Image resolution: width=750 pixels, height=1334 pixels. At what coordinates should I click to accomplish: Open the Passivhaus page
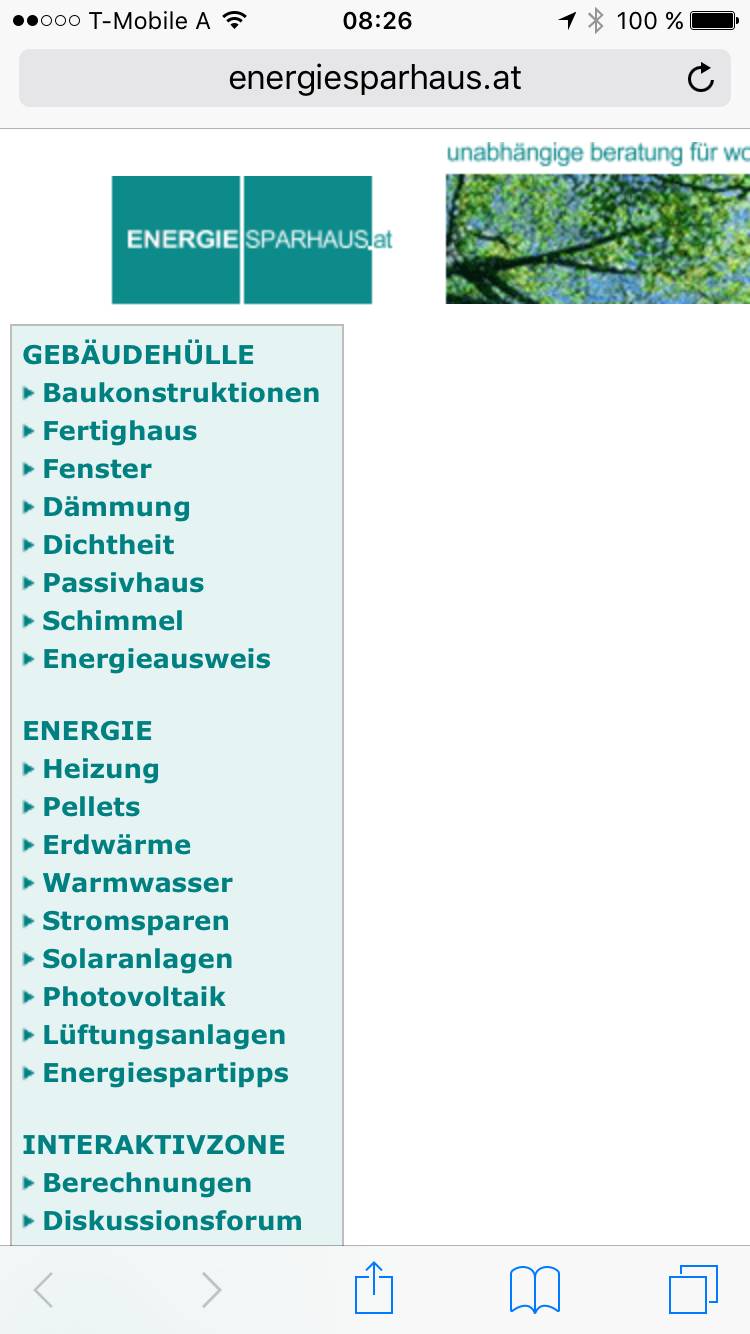coord(123,583)
